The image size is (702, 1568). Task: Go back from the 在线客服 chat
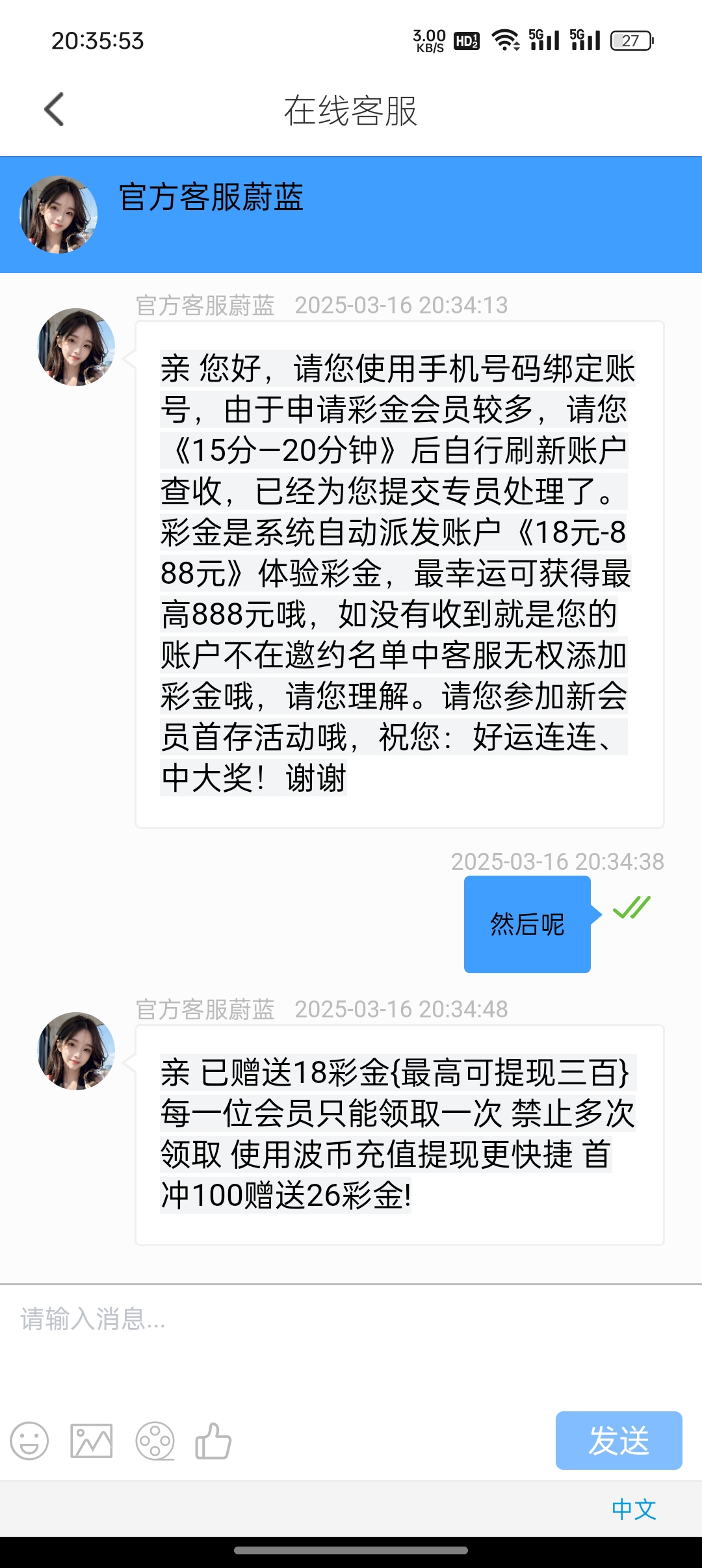[55, 109]
